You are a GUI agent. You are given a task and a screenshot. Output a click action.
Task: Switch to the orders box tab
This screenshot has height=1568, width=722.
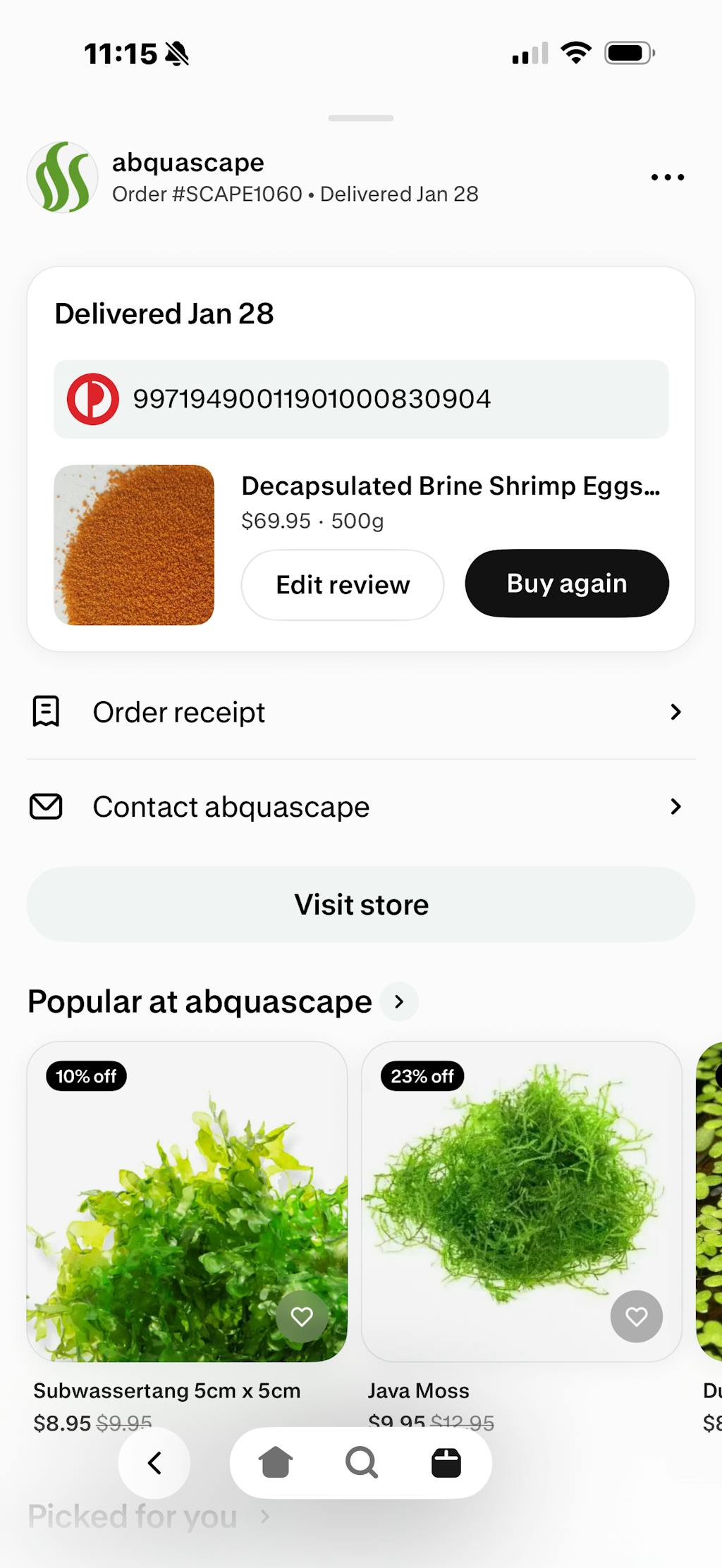tap(446, 1463)
